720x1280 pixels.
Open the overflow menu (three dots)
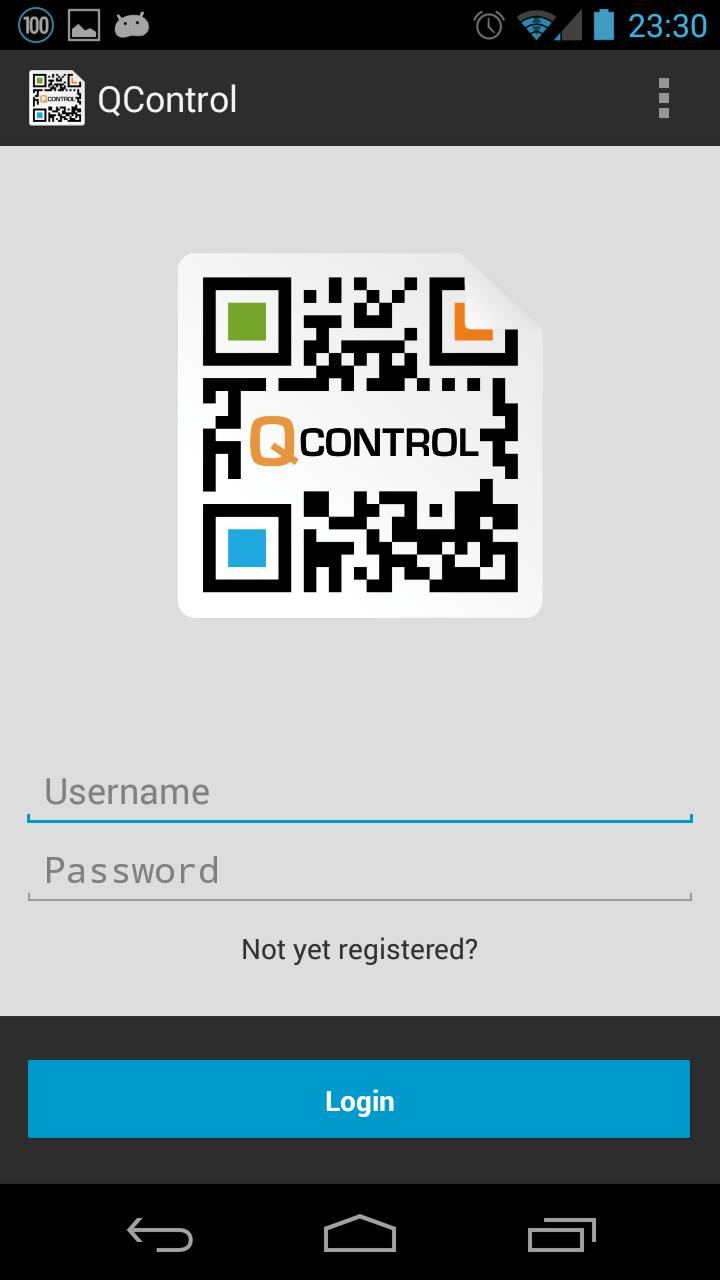point(664,97)
